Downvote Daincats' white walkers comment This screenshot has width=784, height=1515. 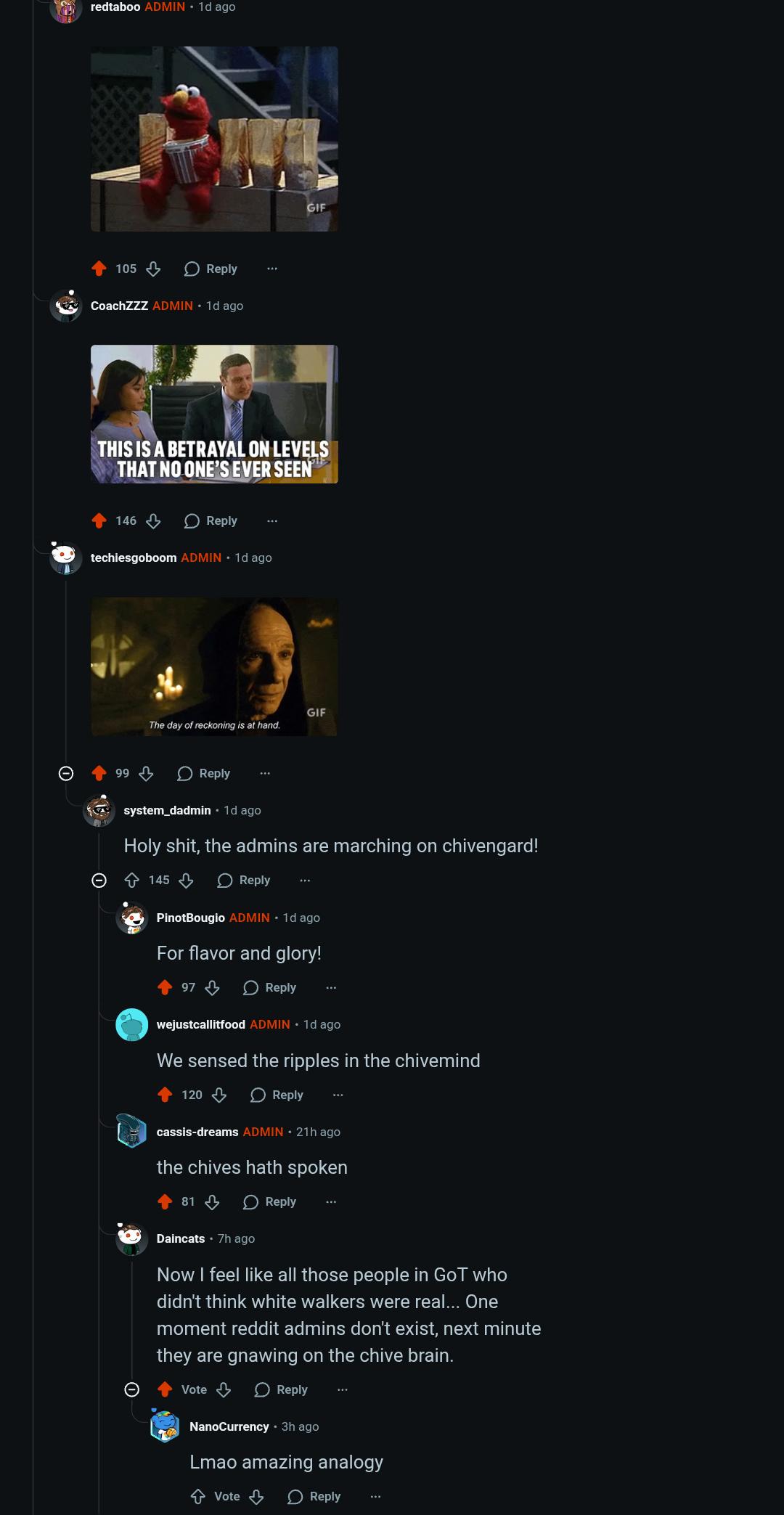pyautogui.click(x=224, y=1389)
